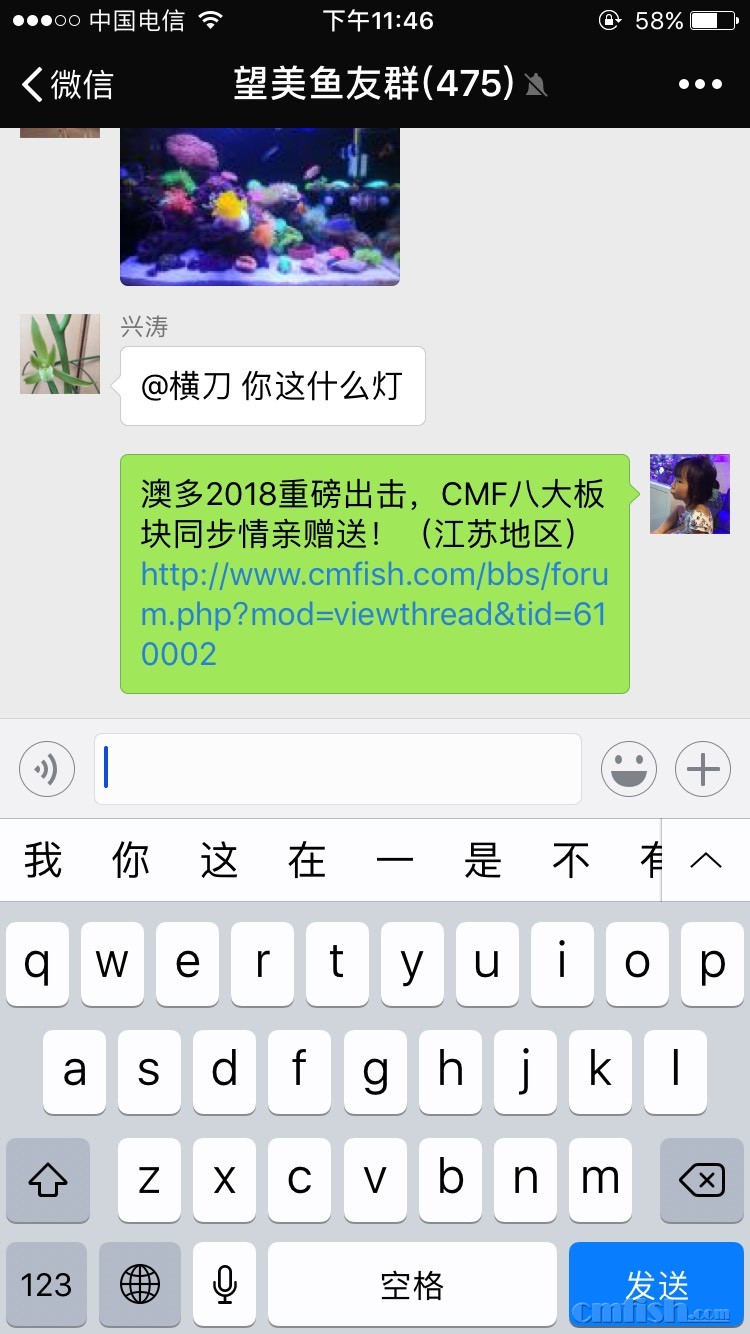Tap the 空格 space bar
750x1334 pixels.
tap(412, 1284)
